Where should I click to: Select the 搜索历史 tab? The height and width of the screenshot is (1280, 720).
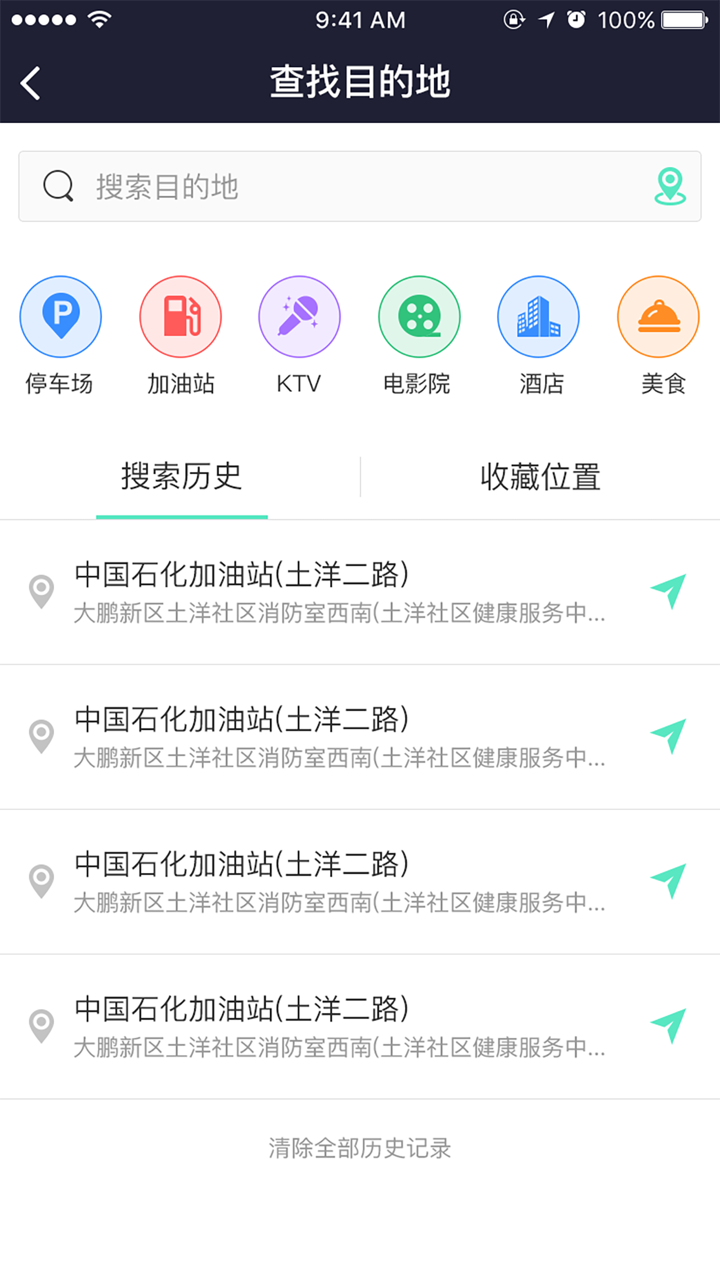(181, 477)
